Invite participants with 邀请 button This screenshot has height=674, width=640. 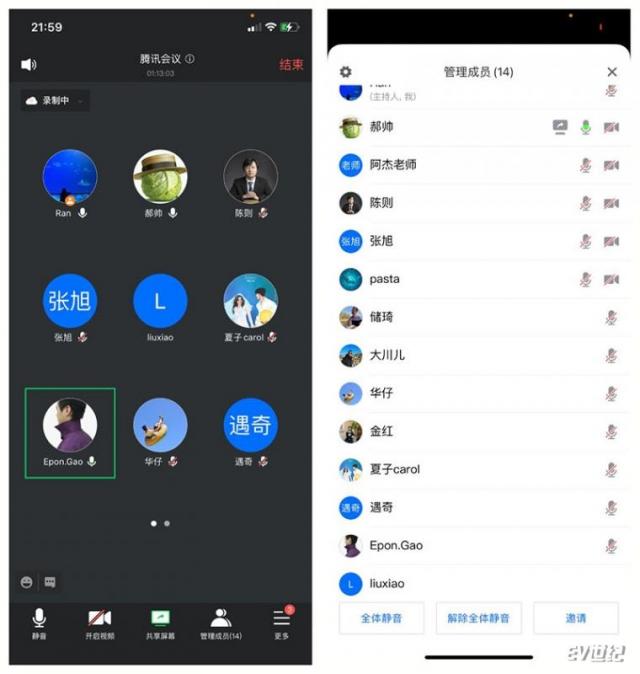[575, 618]
